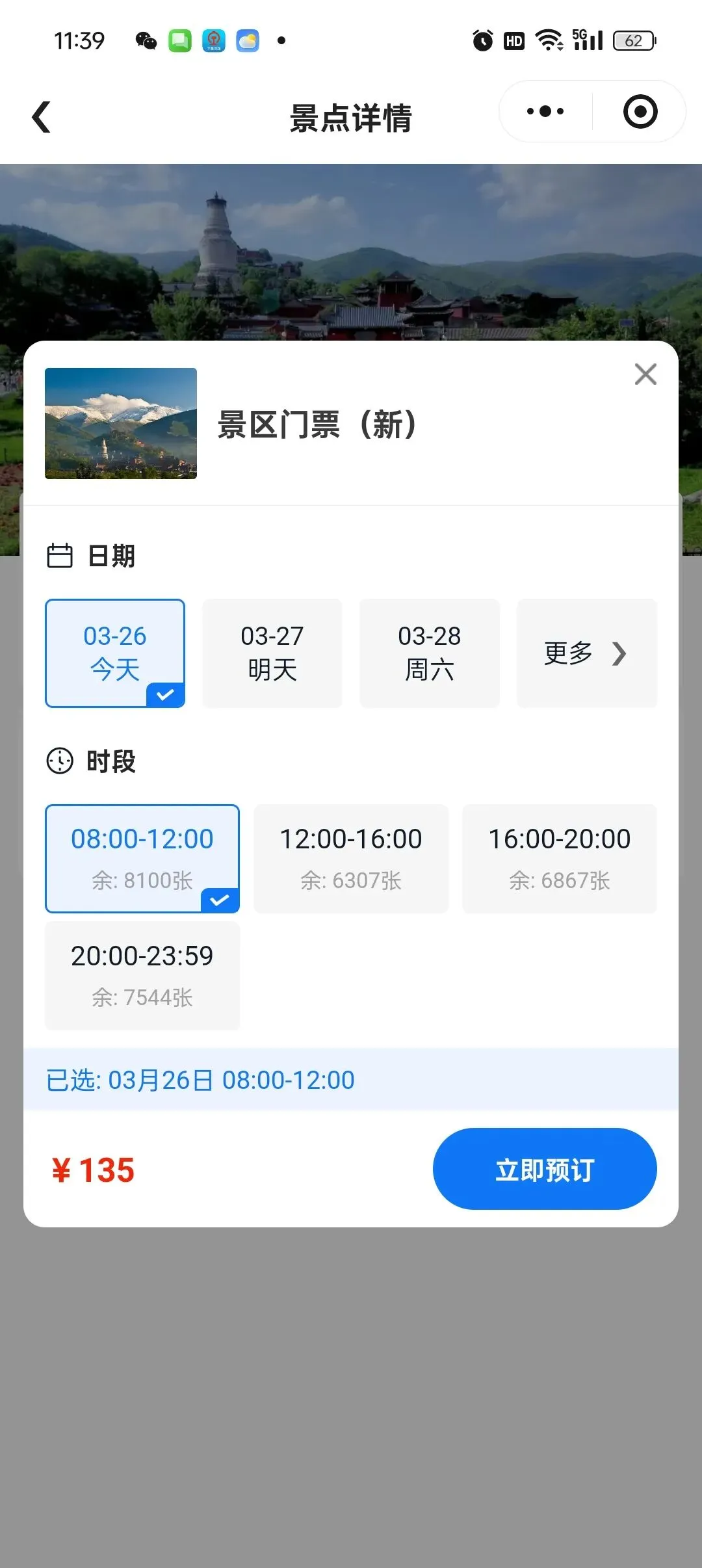Select the 20:00-23:59 time slot
The height and width of the screenshot is (1568, 702).
142,975
